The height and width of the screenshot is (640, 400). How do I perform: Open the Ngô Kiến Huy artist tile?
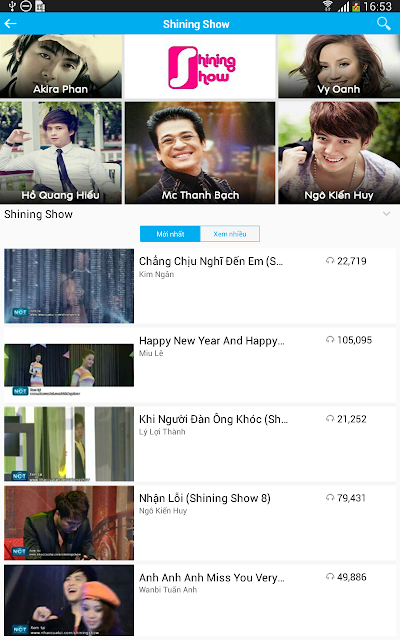339,153
